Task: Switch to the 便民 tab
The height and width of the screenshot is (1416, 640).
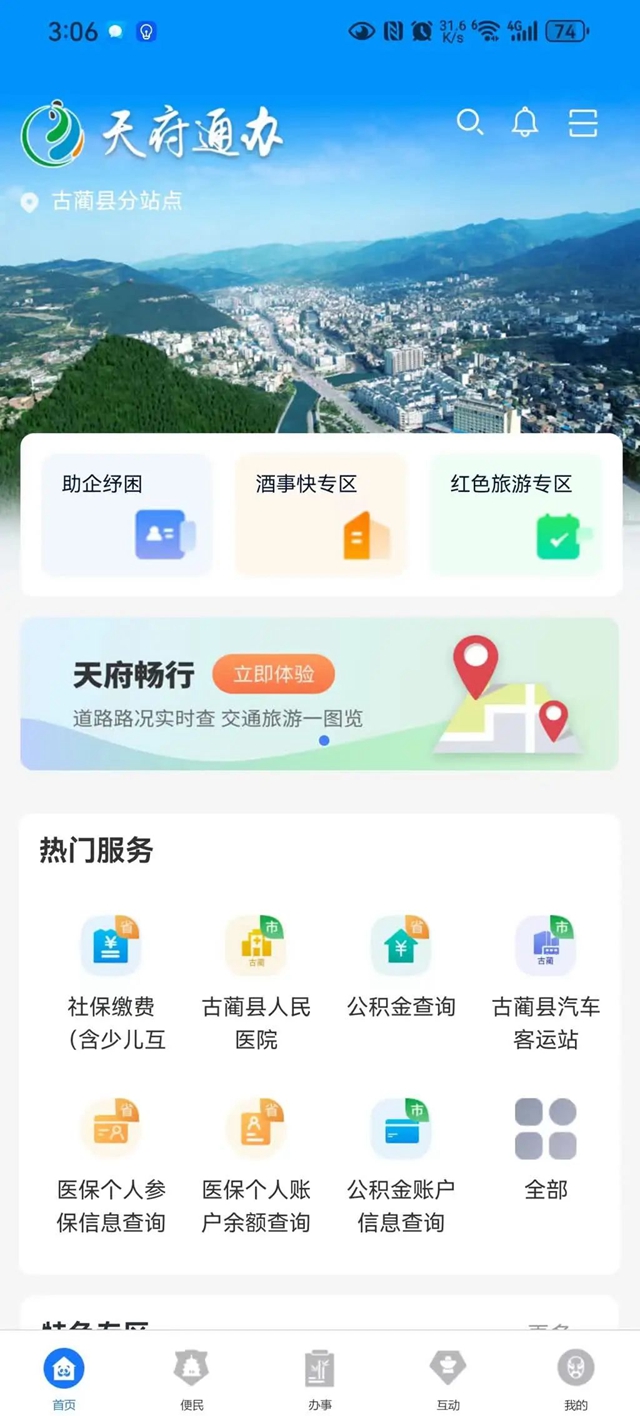Action: pyautogui.click(x=192, y=1378)
